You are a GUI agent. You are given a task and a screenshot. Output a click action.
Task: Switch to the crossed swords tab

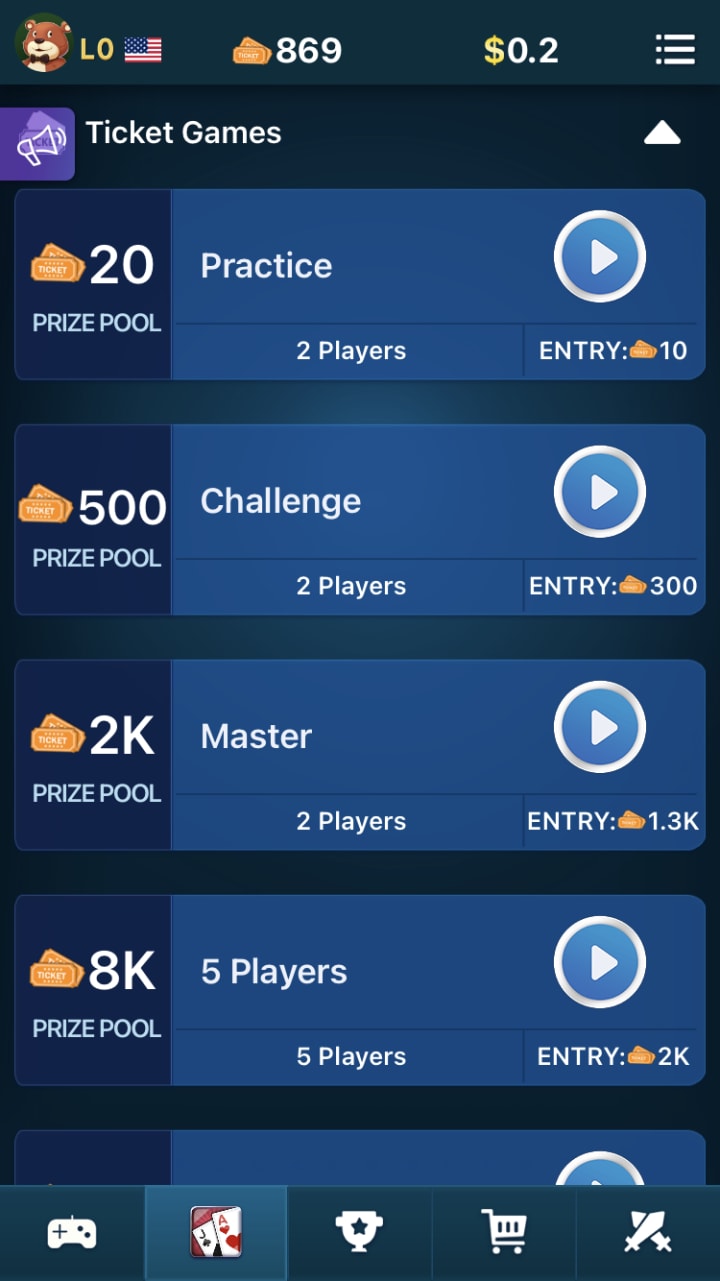click(648, 1233)
